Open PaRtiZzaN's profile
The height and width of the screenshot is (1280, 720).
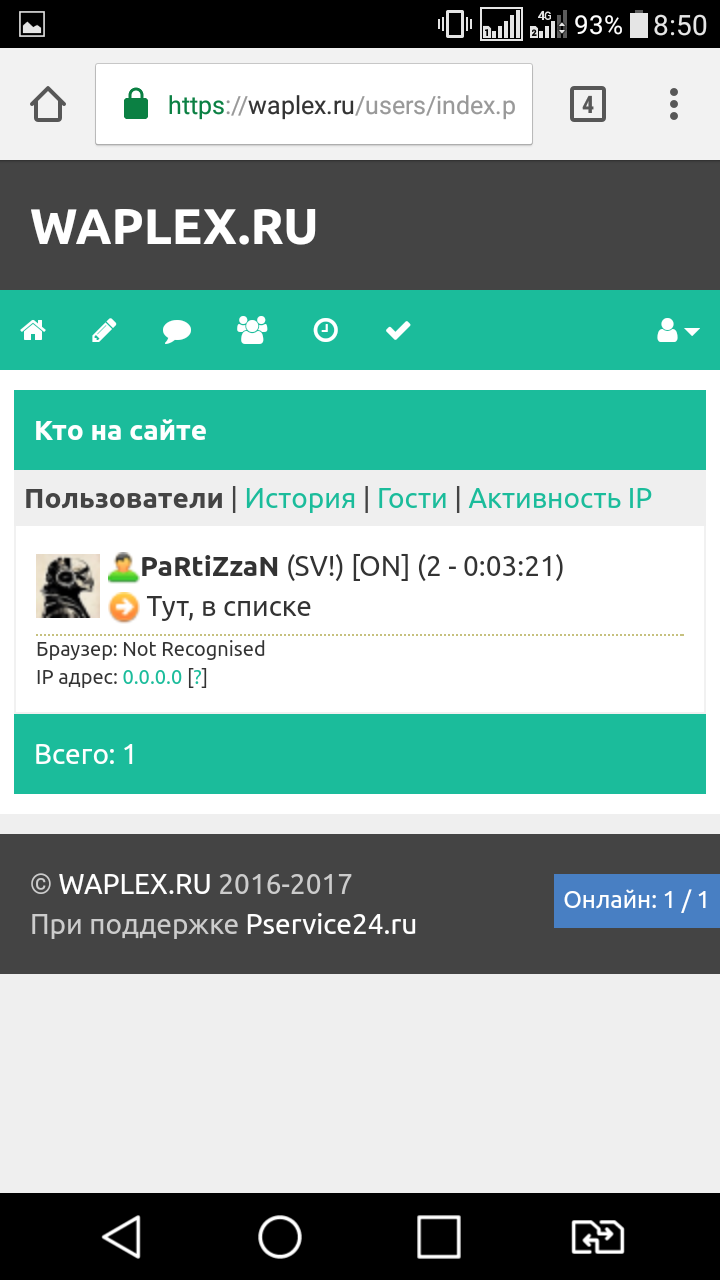(209, 567)
